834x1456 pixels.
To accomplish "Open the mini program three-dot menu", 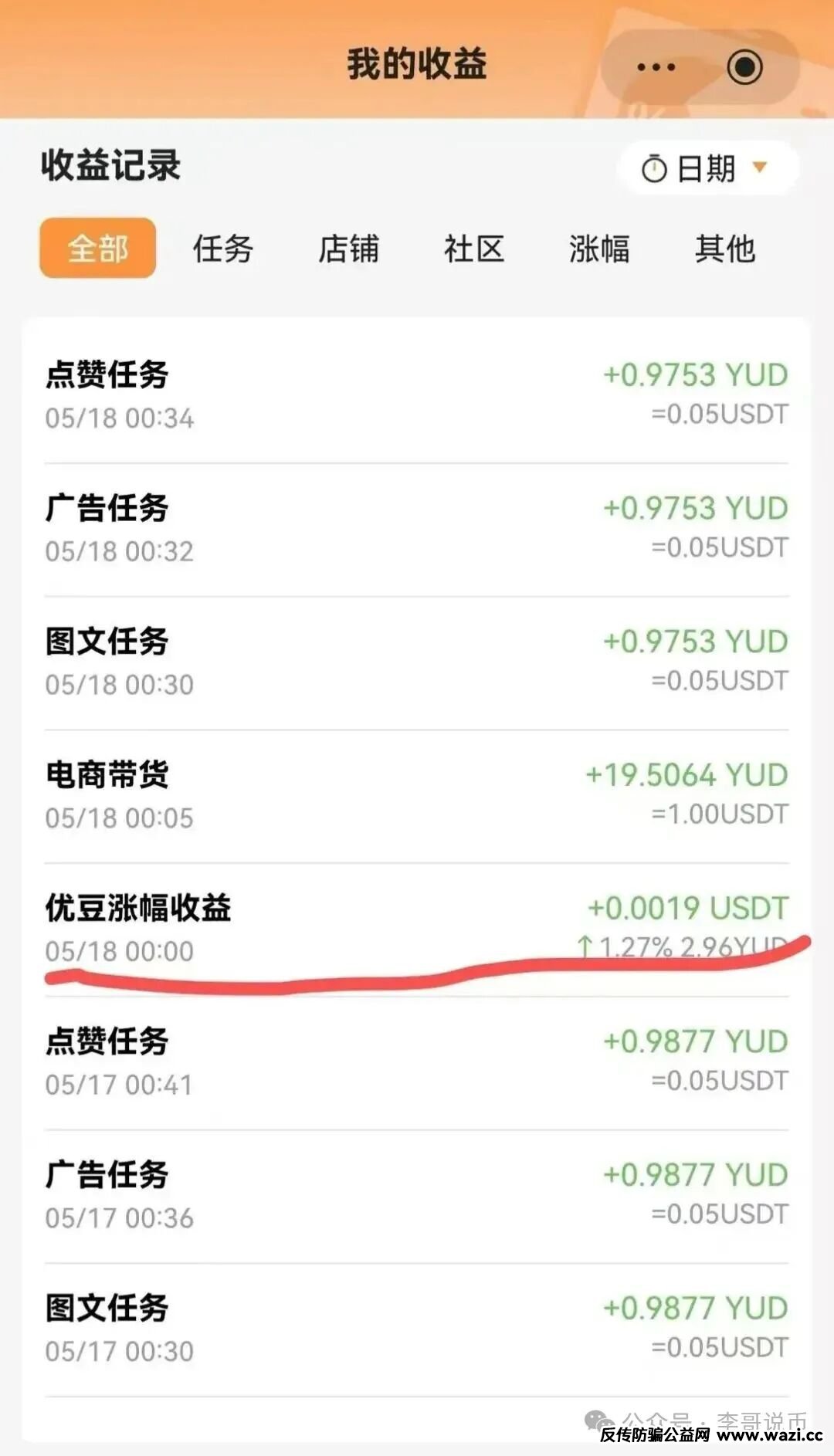I will pos(656,67).
